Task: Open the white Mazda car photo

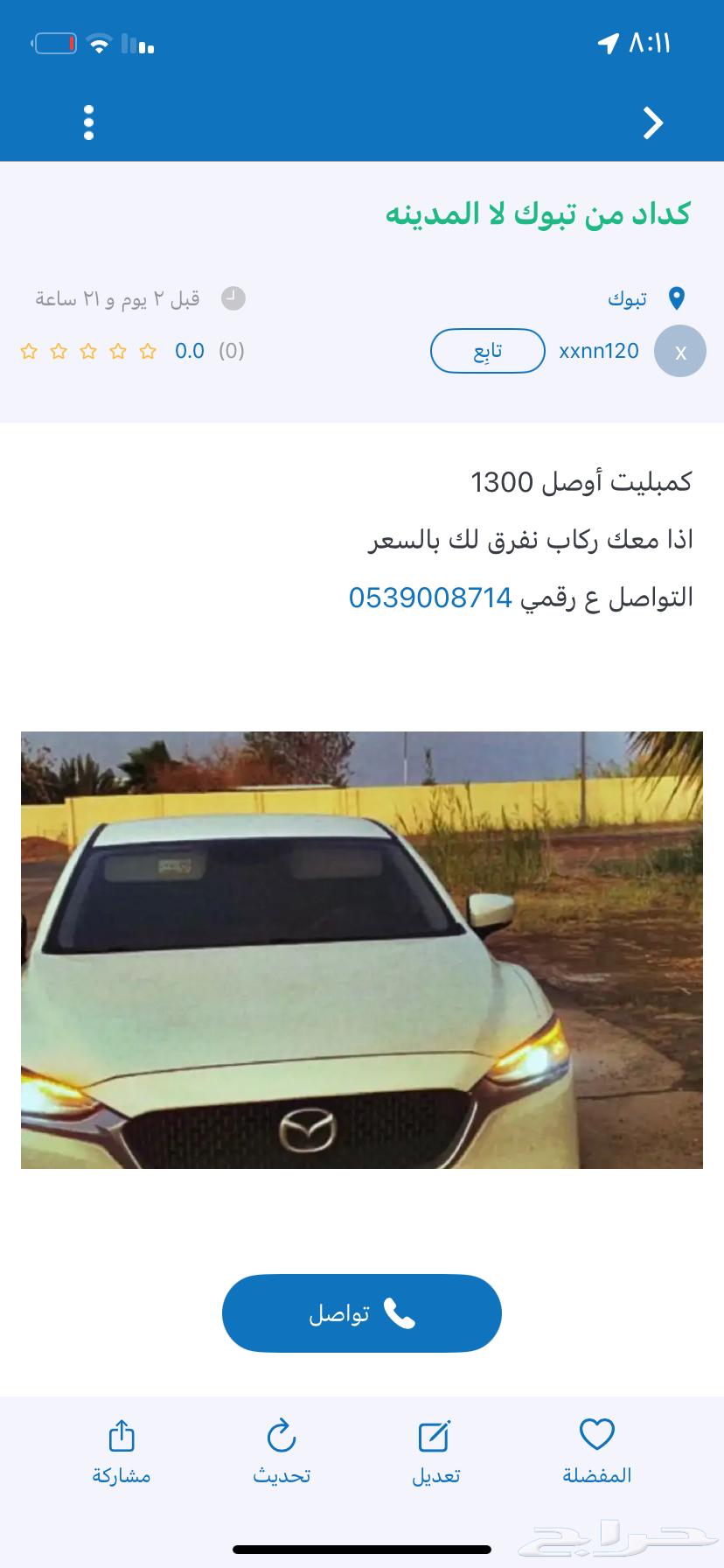Action: (x=362, y=949)
